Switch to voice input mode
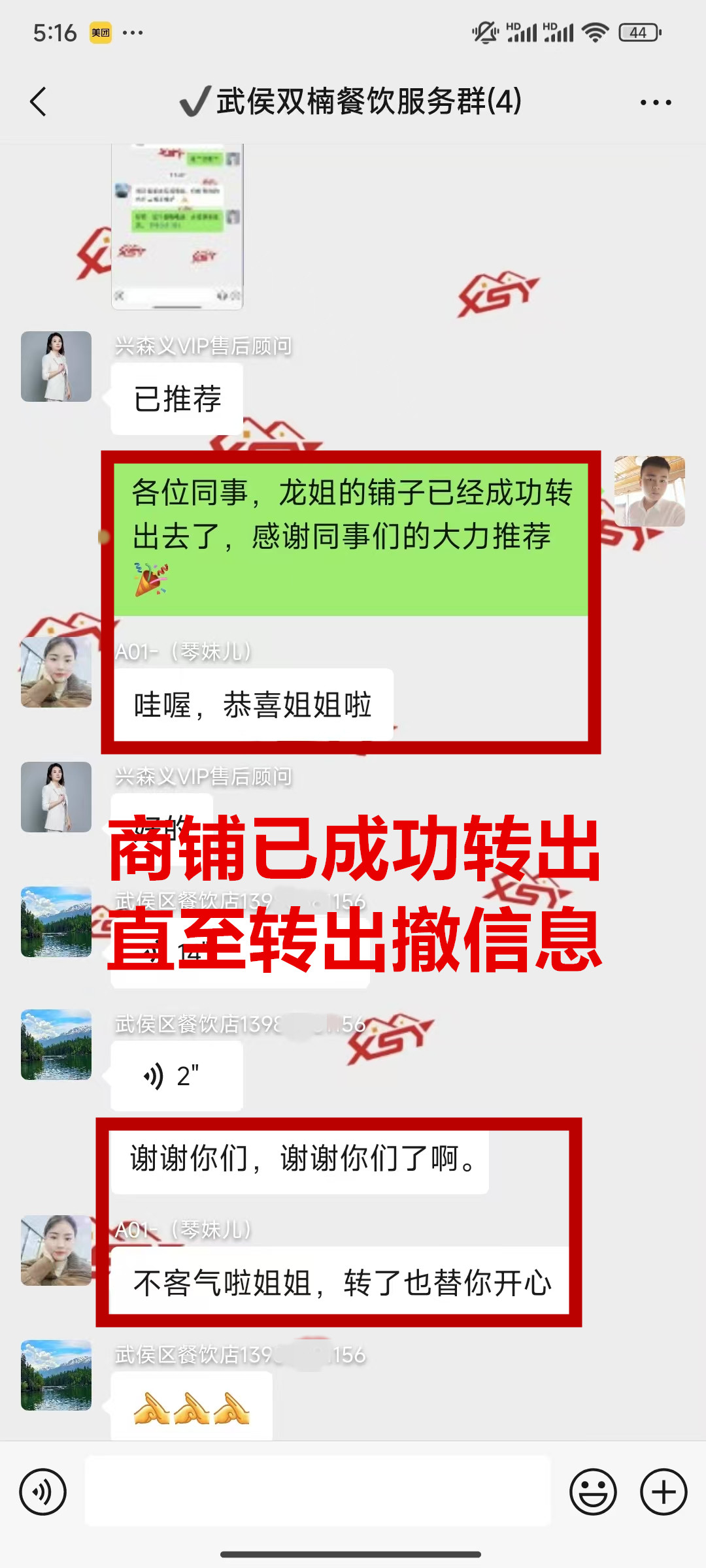The image size is (706, 1568). coord(43,1492)
